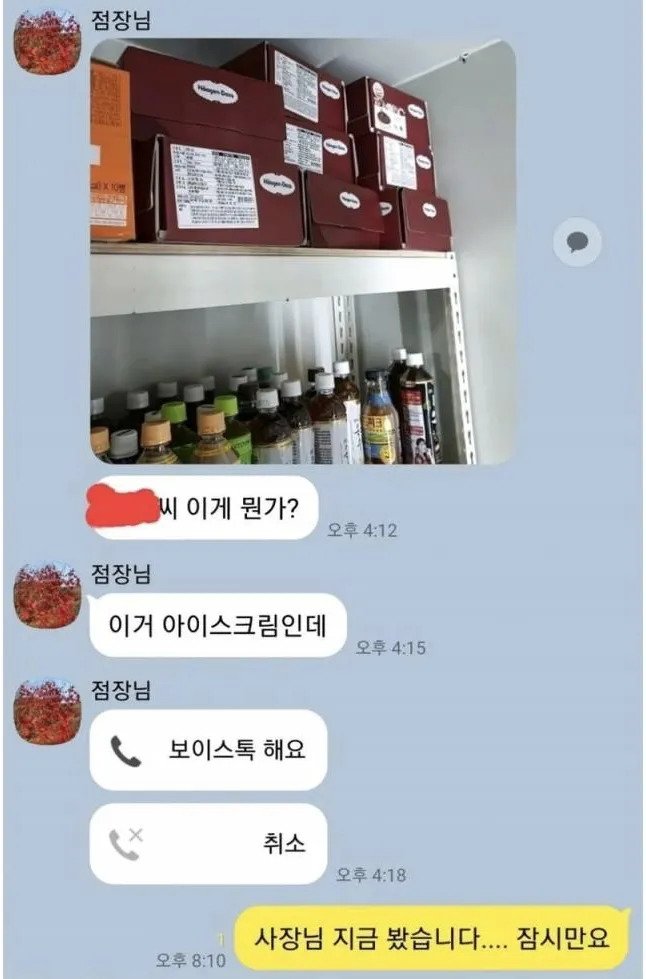Tap the speech bubble icon beside the photo
The width and height of the screenshot is (646, 979).
pos(578,241)
